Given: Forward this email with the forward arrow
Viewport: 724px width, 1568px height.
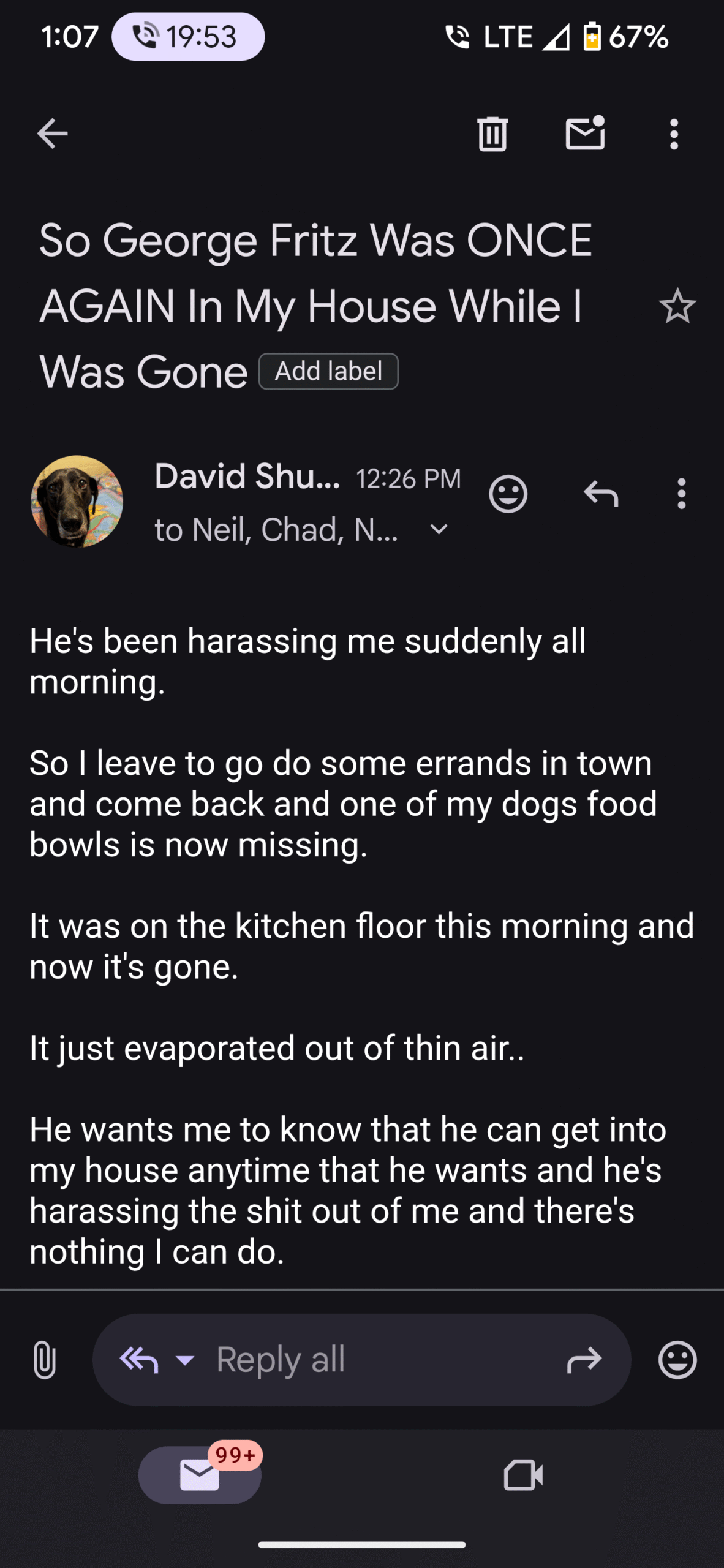Looking at the screenshot, I should point(584,1360).
